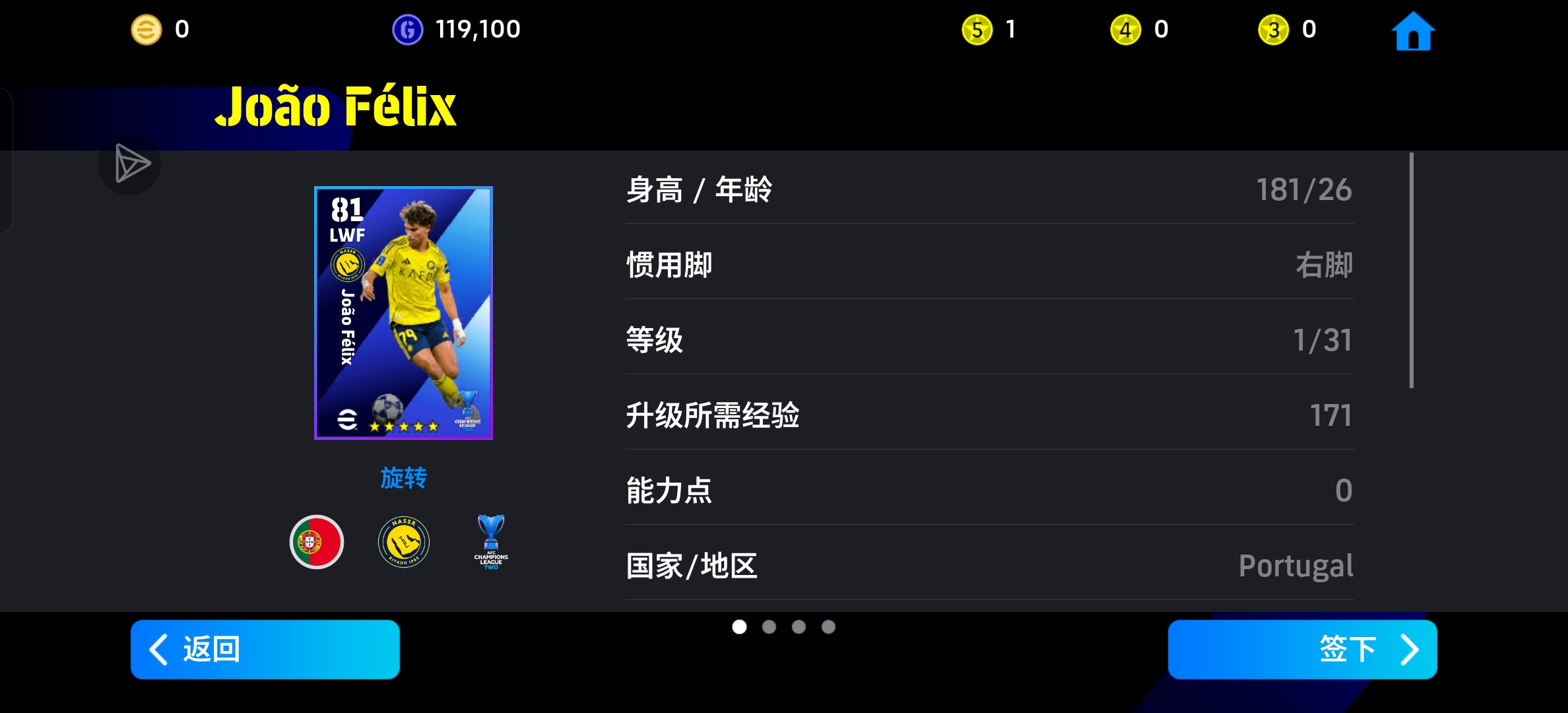Sign the player with 签下

1302,649
